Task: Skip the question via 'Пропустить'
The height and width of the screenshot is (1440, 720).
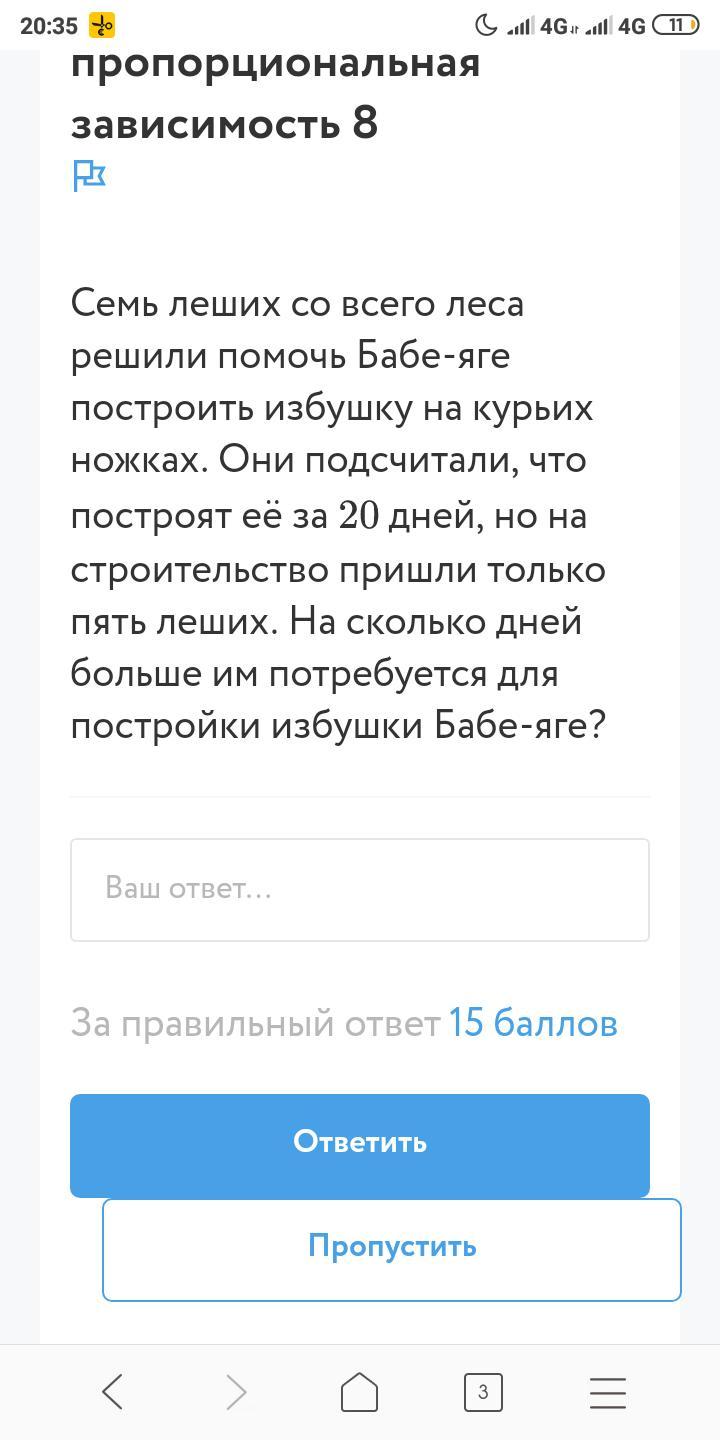Action: point(392,1248)
